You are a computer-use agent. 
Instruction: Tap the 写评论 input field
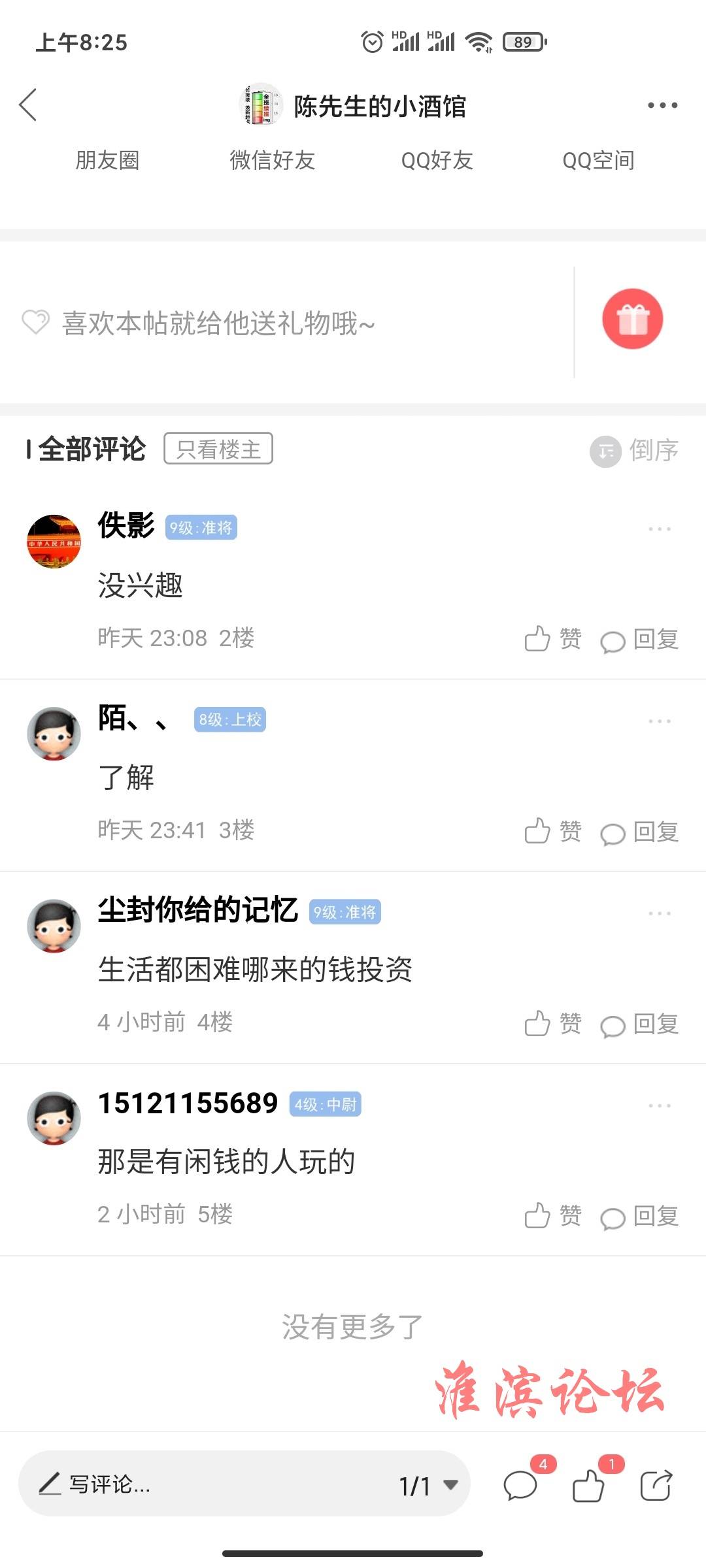point(196,1484)
